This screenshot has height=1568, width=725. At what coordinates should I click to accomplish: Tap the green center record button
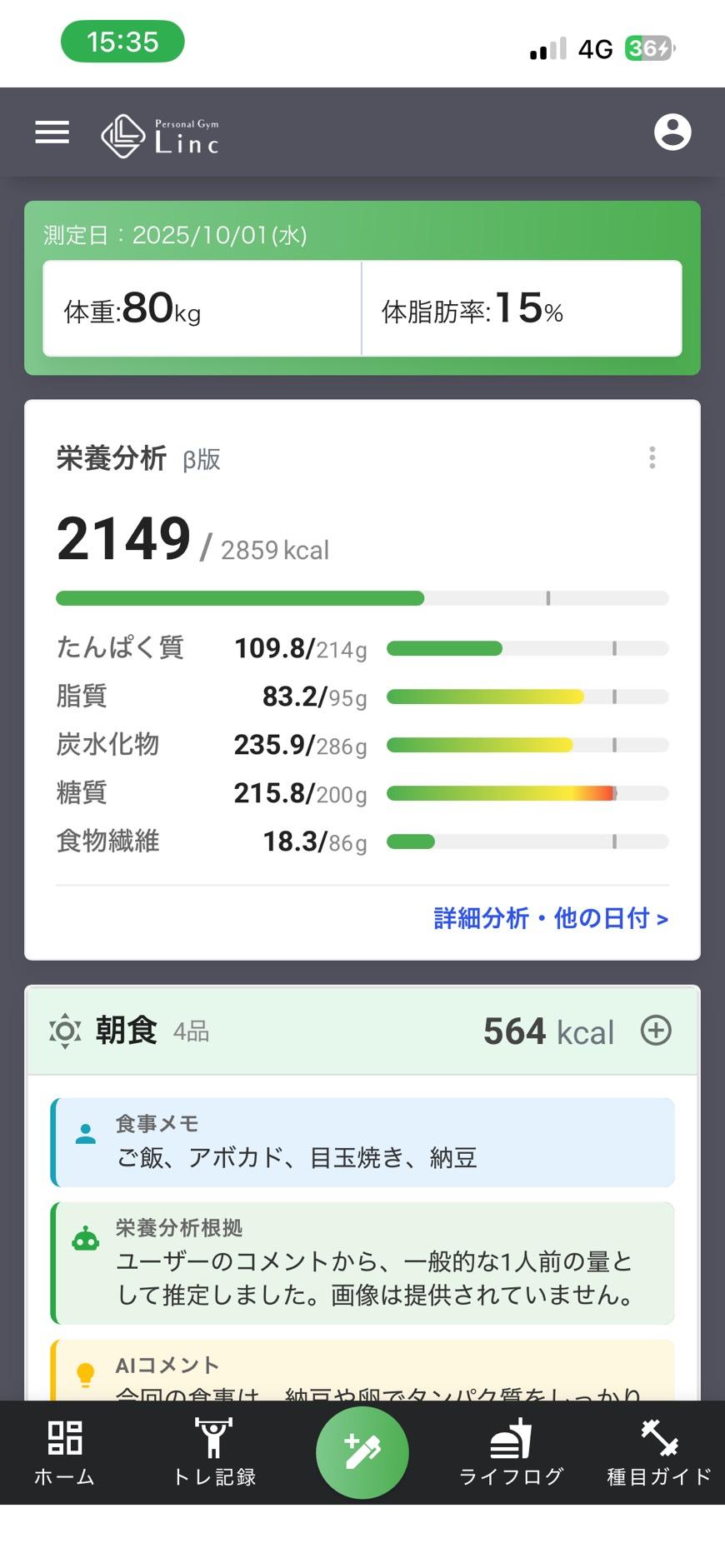(362, 1451)
